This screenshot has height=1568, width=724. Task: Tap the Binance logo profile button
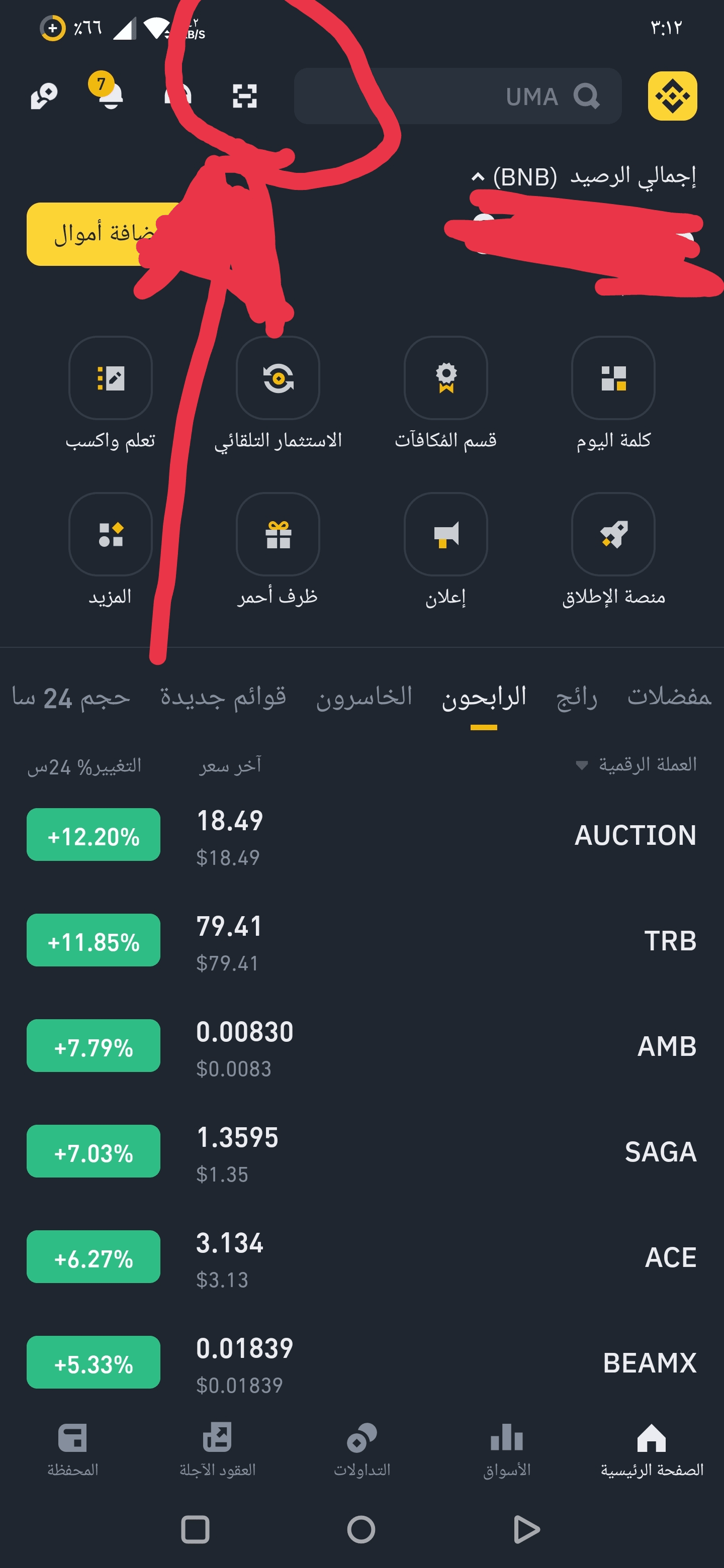672,96
